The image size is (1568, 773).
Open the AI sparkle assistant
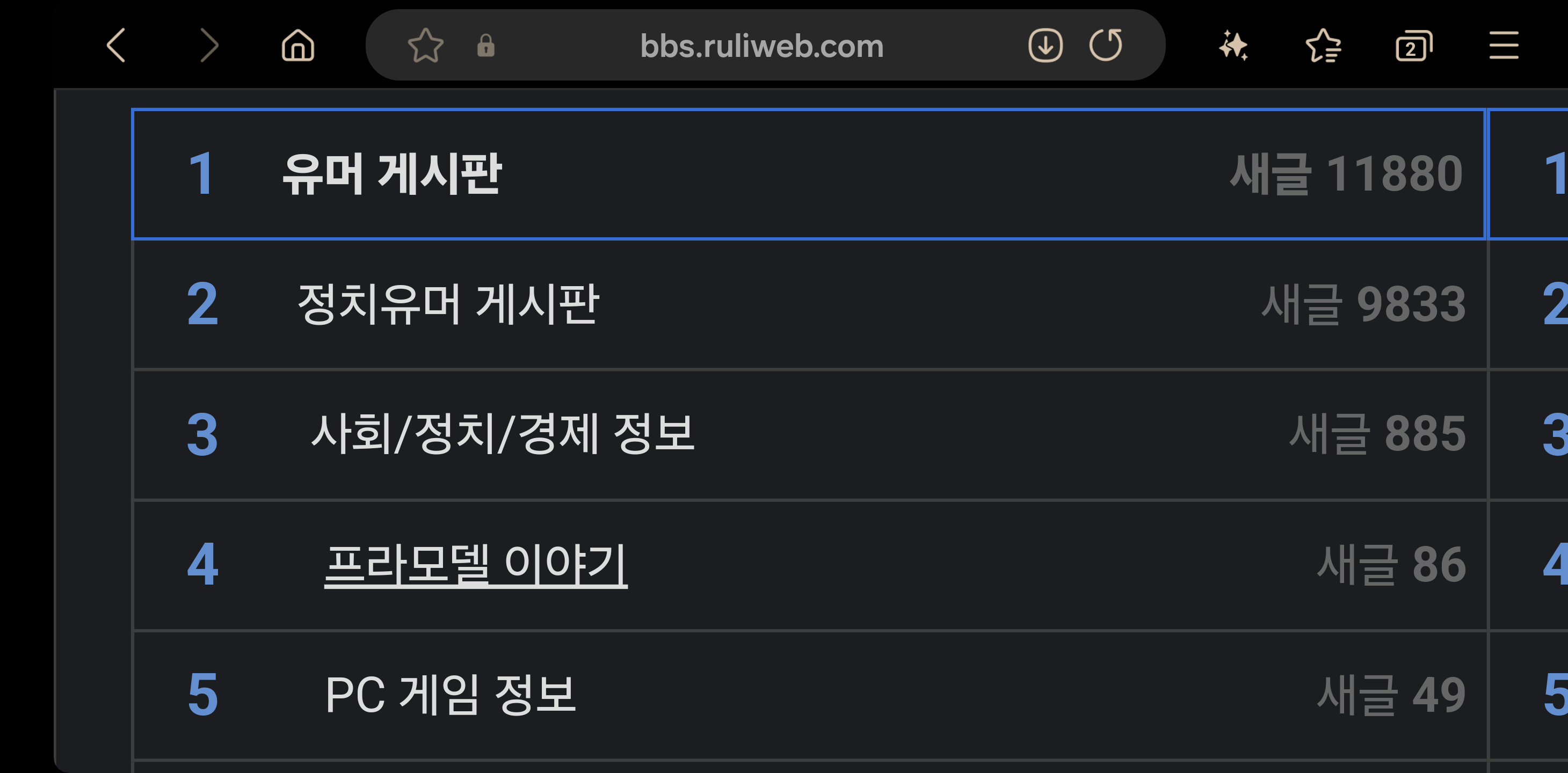coord(1233,46)
